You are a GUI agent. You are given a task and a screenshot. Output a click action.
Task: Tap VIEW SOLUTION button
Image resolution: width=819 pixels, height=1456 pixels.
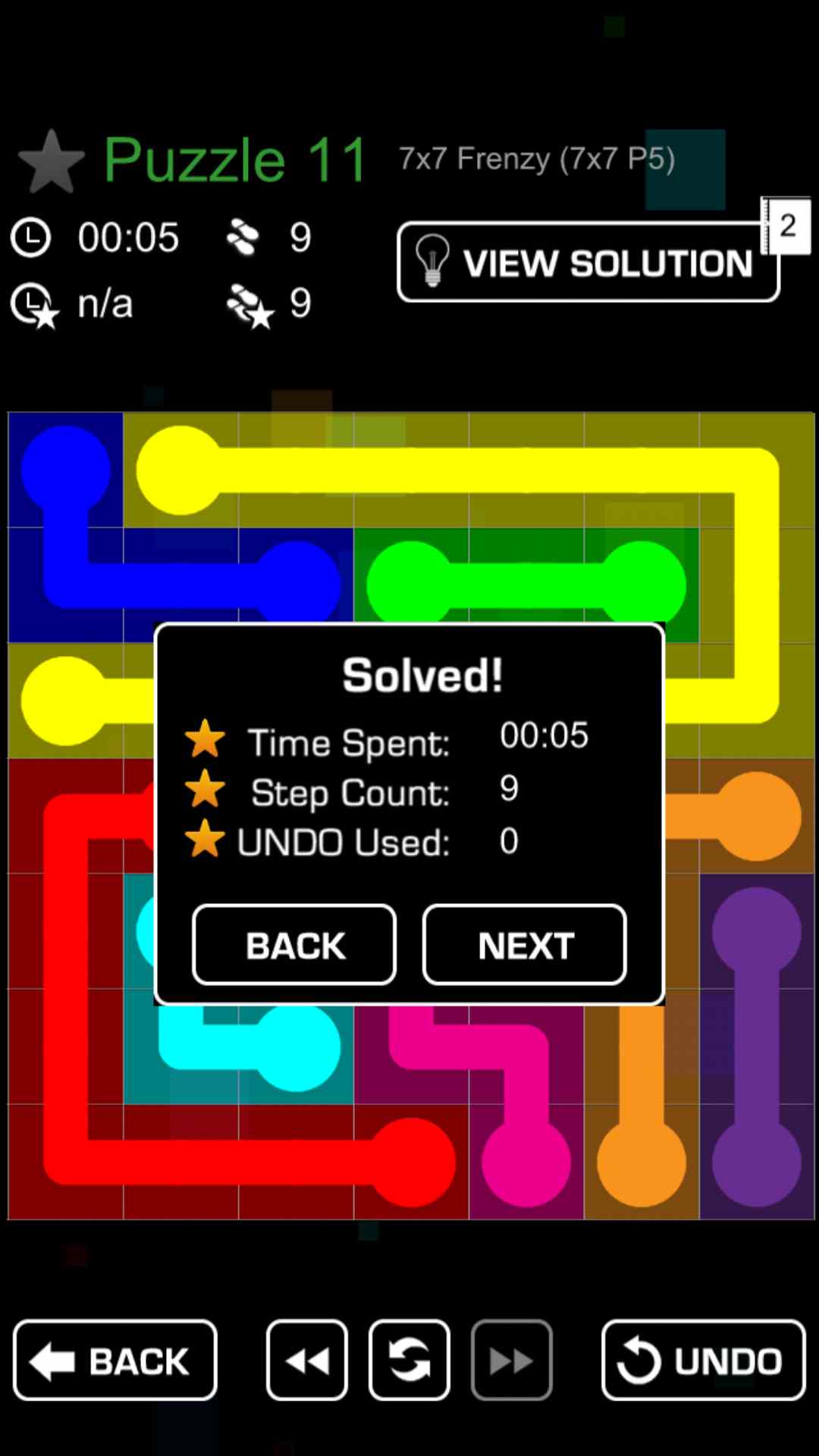click(588, 263)
